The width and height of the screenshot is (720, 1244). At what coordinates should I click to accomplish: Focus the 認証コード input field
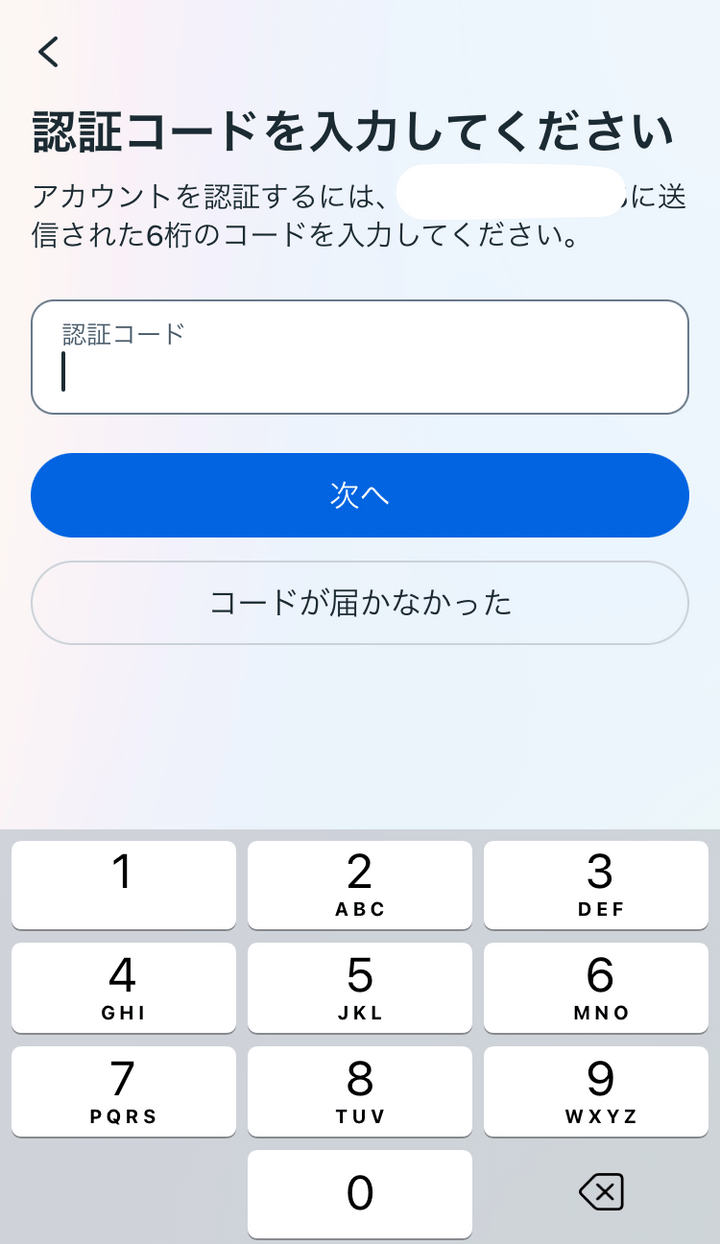click(360, 357)
